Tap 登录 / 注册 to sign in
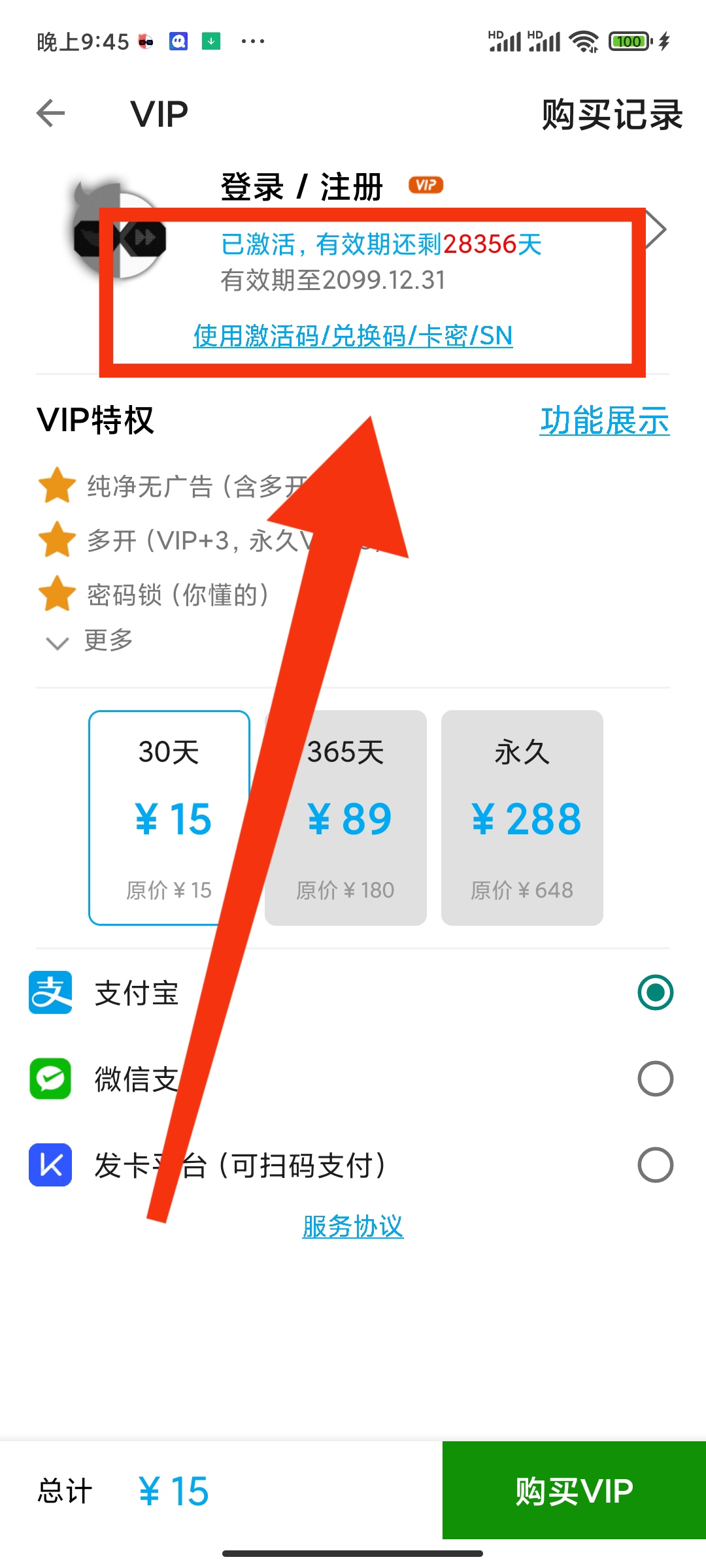Viewport: 706px width, 1568px height. [301, 188]
